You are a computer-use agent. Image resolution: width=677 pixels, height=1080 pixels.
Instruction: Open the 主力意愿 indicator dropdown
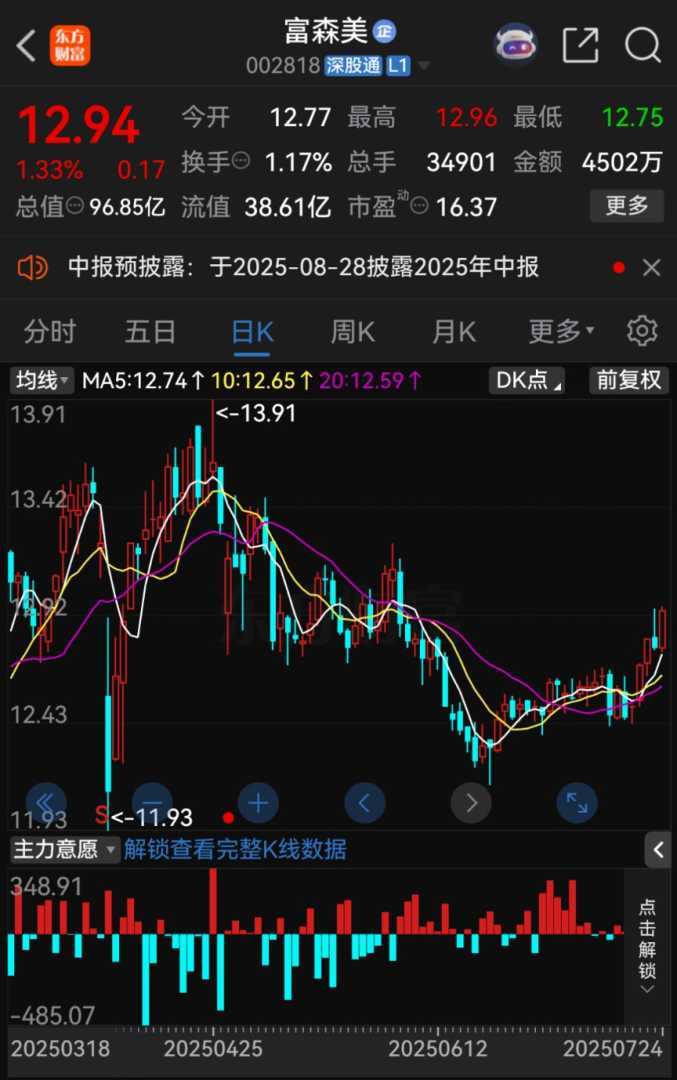(x=64, y=850)
